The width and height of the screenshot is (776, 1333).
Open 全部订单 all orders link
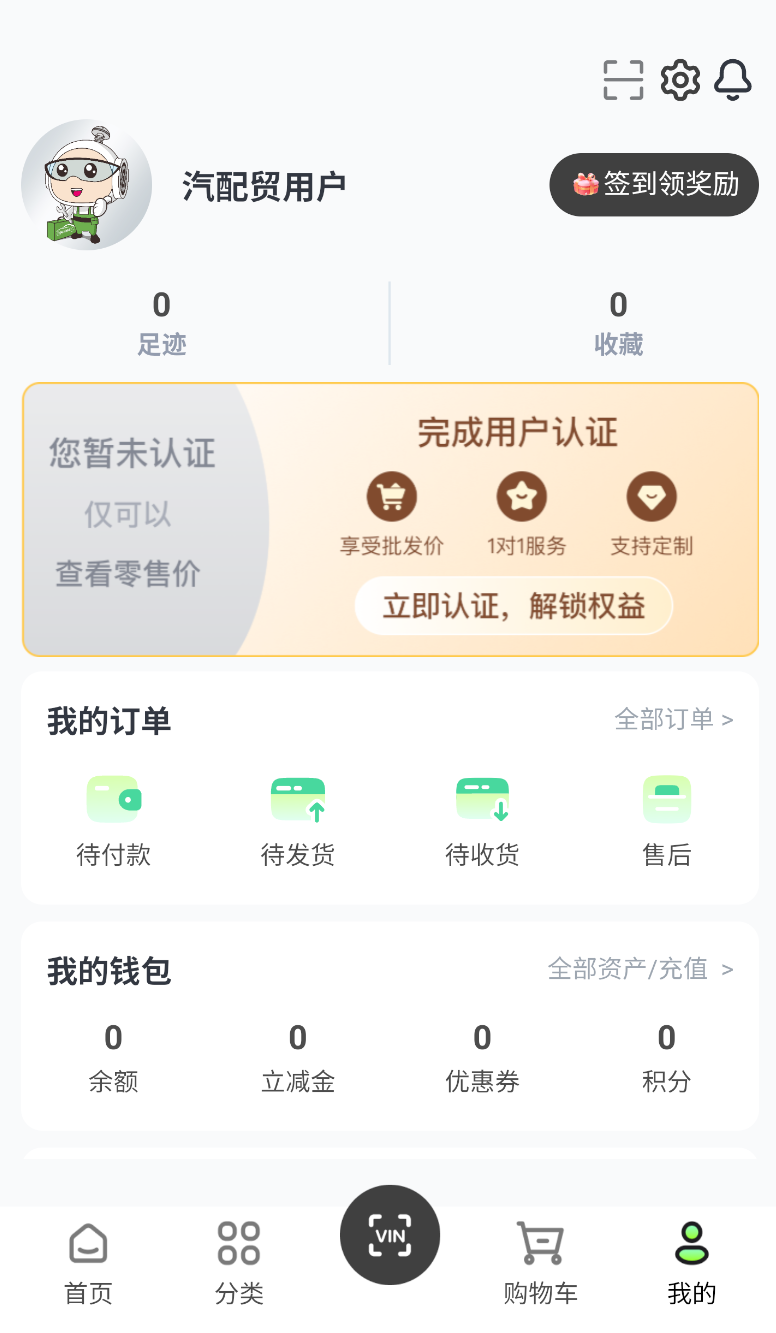pos(674,719)
